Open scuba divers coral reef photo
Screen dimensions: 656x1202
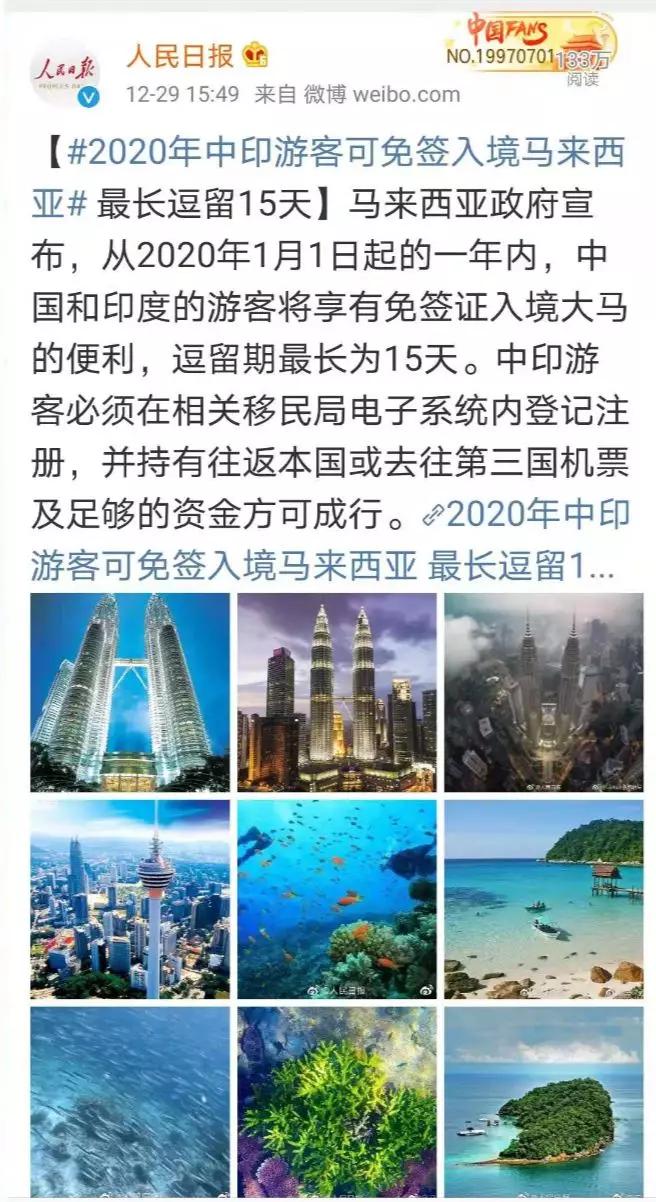(337, 899)
